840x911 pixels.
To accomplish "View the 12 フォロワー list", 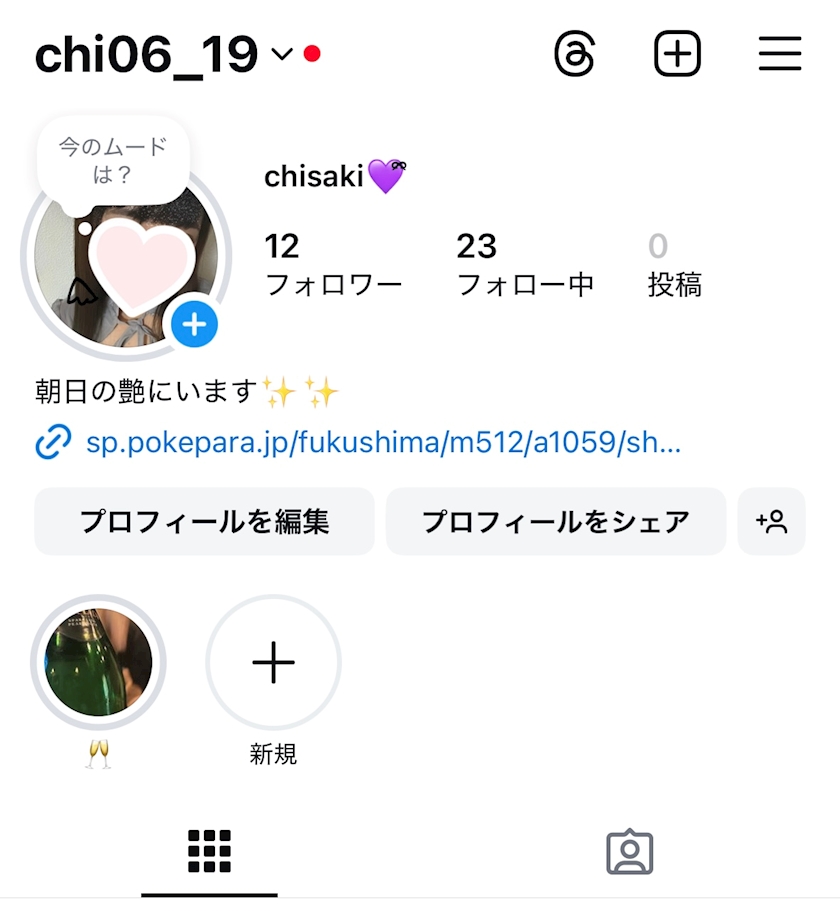I will click(x=332, y=264).
